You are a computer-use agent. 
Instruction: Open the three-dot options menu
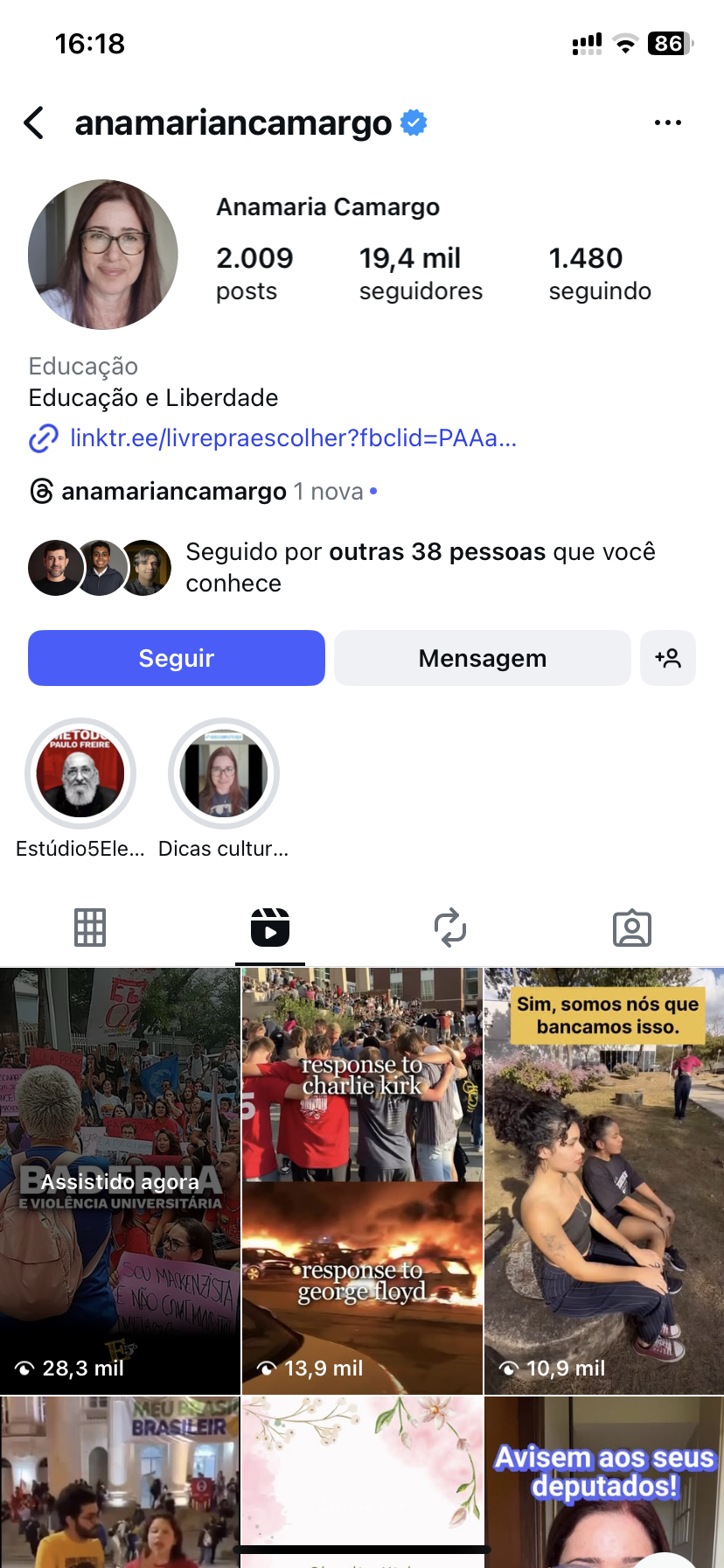pos(667,123)
